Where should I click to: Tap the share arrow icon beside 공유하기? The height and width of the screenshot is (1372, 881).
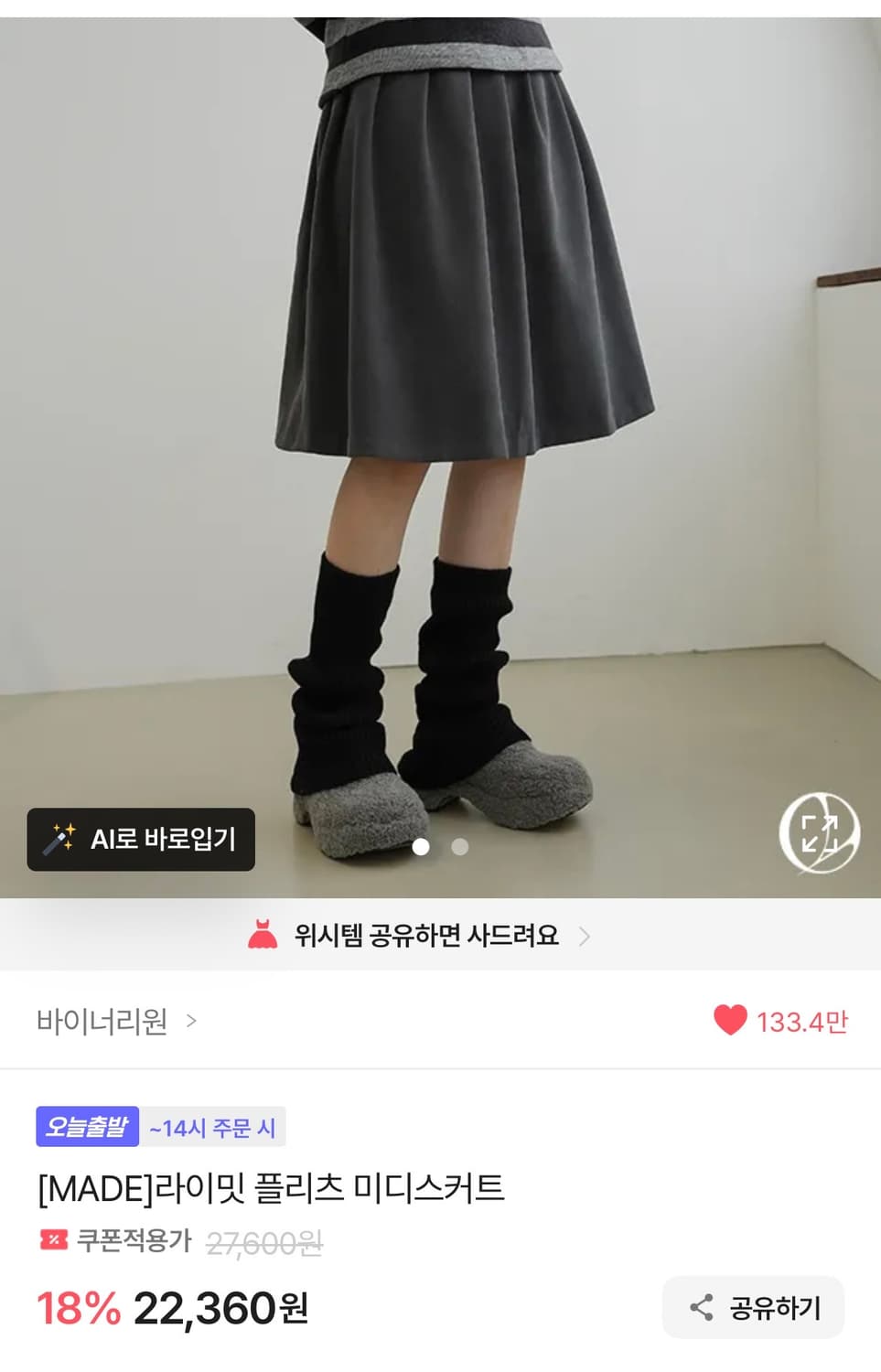pos(702,1307)
